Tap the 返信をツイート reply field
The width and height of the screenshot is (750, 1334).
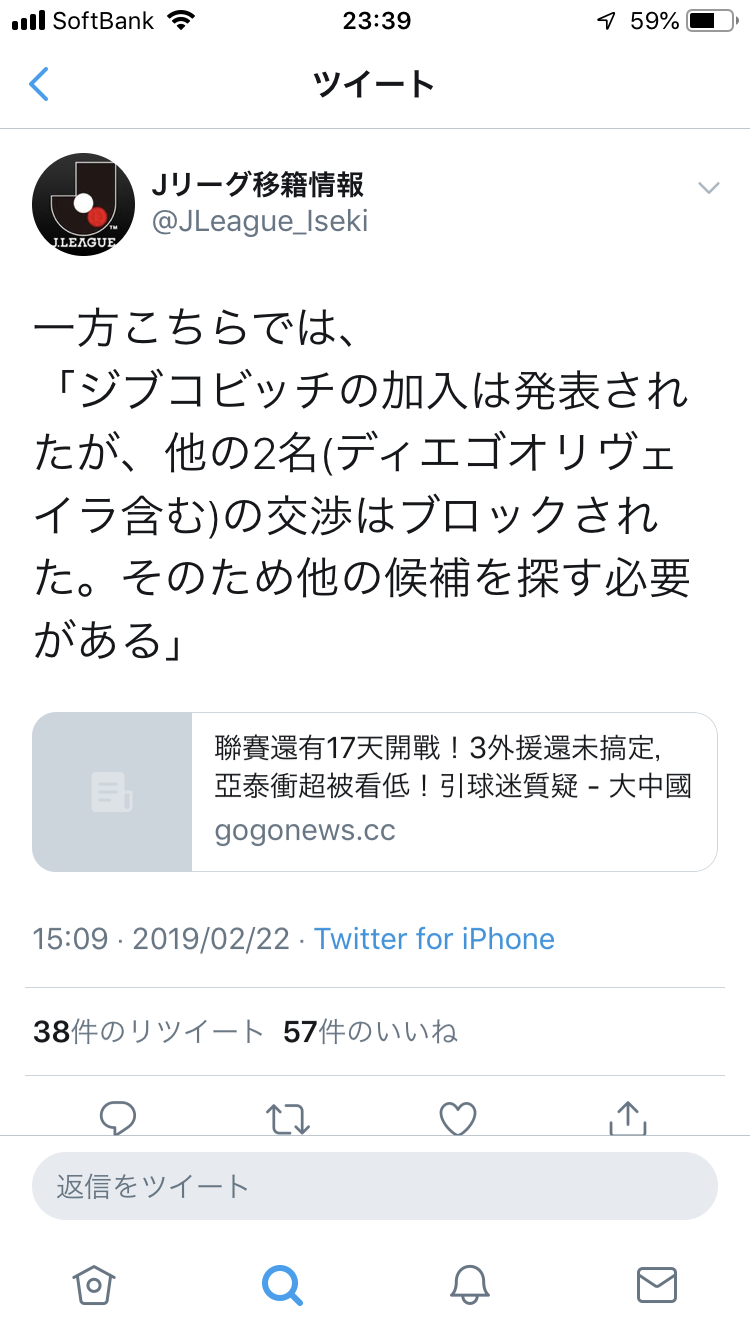375,1186
